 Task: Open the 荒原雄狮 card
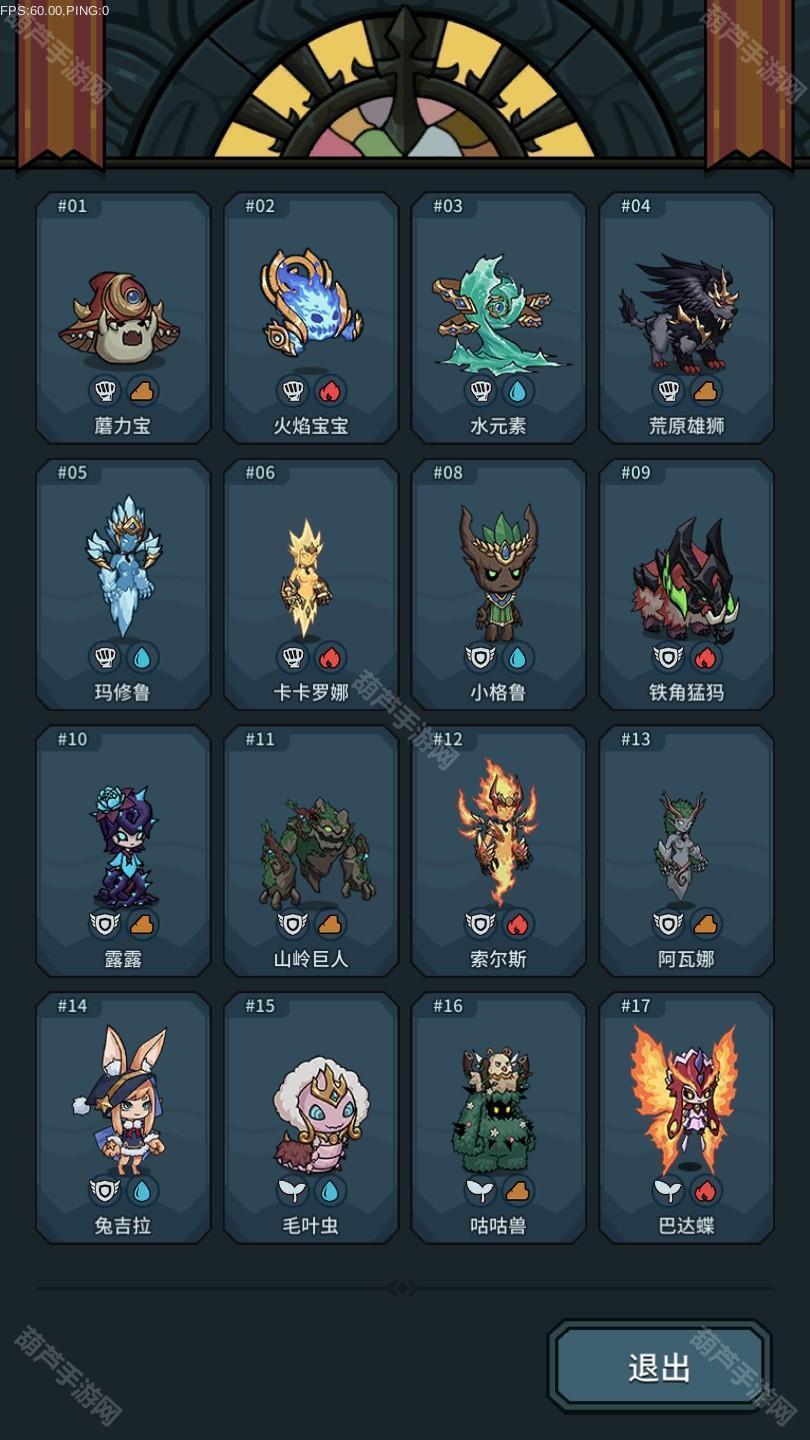point(686,318)
